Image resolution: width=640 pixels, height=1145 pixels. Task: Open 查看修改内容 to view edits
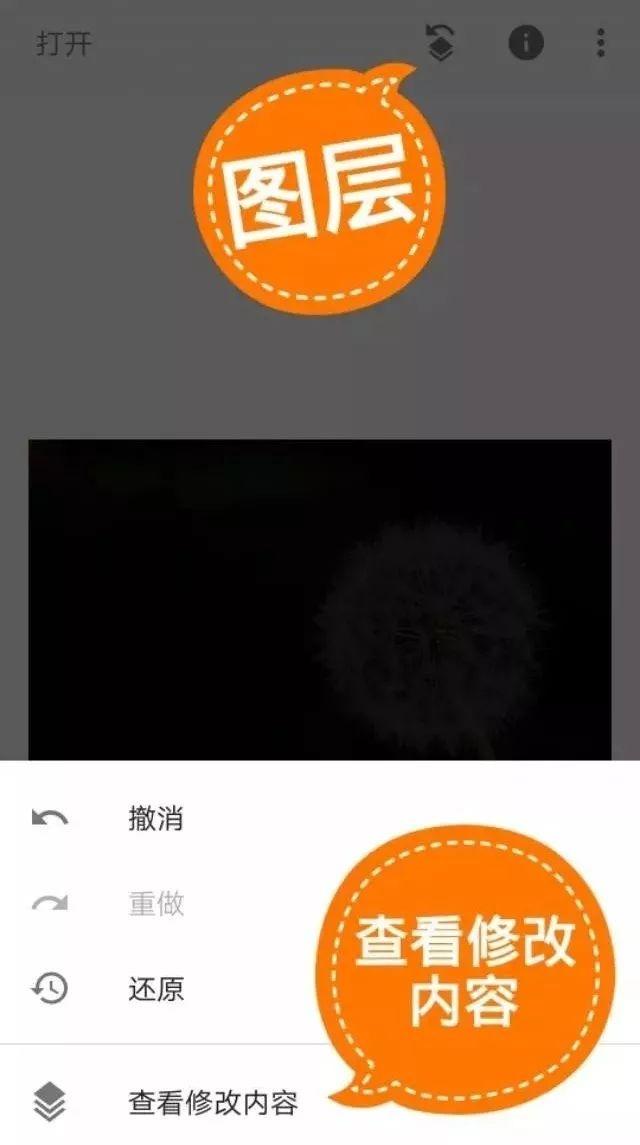(212, 1103)
